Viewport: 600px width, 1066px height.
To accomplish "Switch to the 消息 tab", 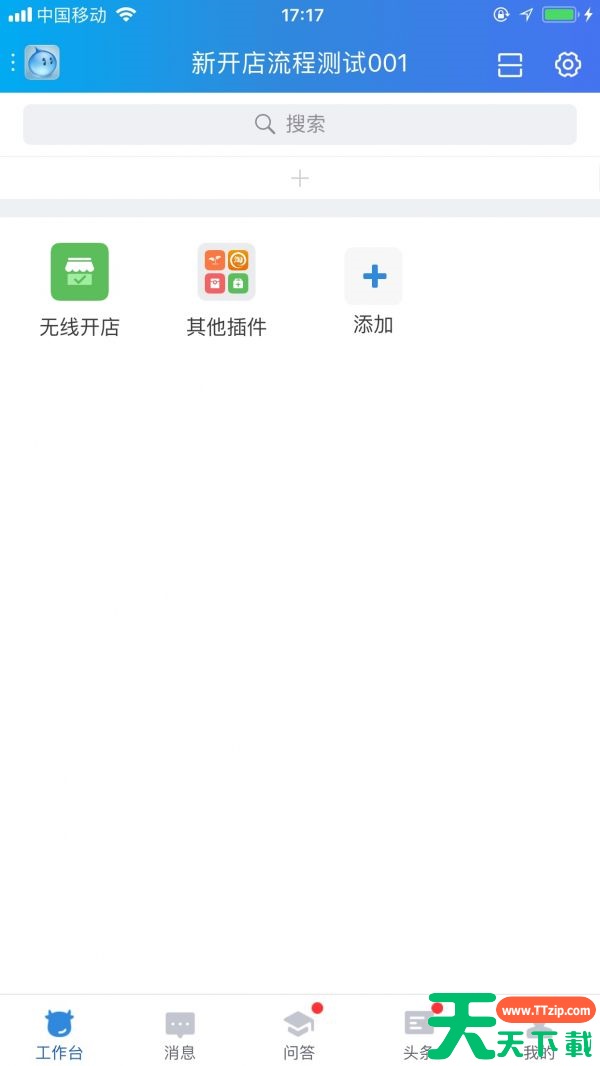I will (x=180, y=1033).
